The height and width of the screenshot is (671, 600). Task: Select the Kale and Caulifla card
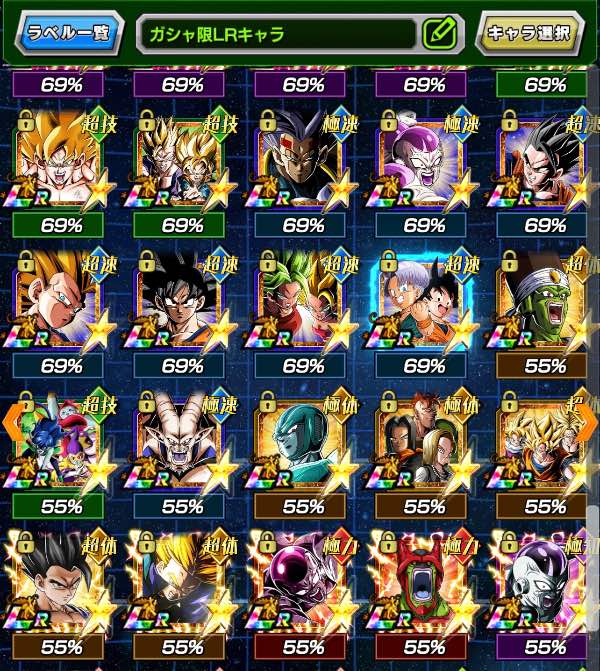305,299
